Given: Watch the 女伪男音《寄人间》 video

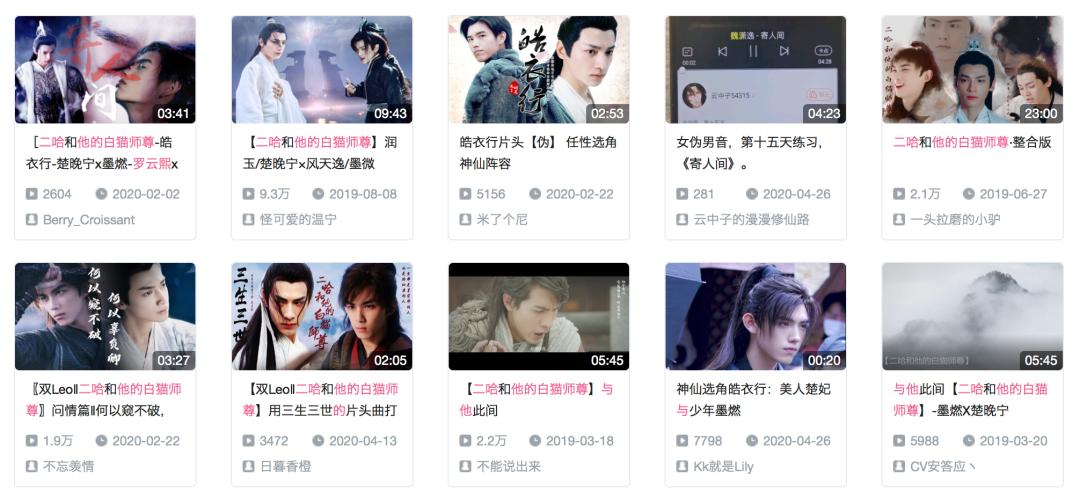Looking at the screenshot, I should click(x=755, y=69).
